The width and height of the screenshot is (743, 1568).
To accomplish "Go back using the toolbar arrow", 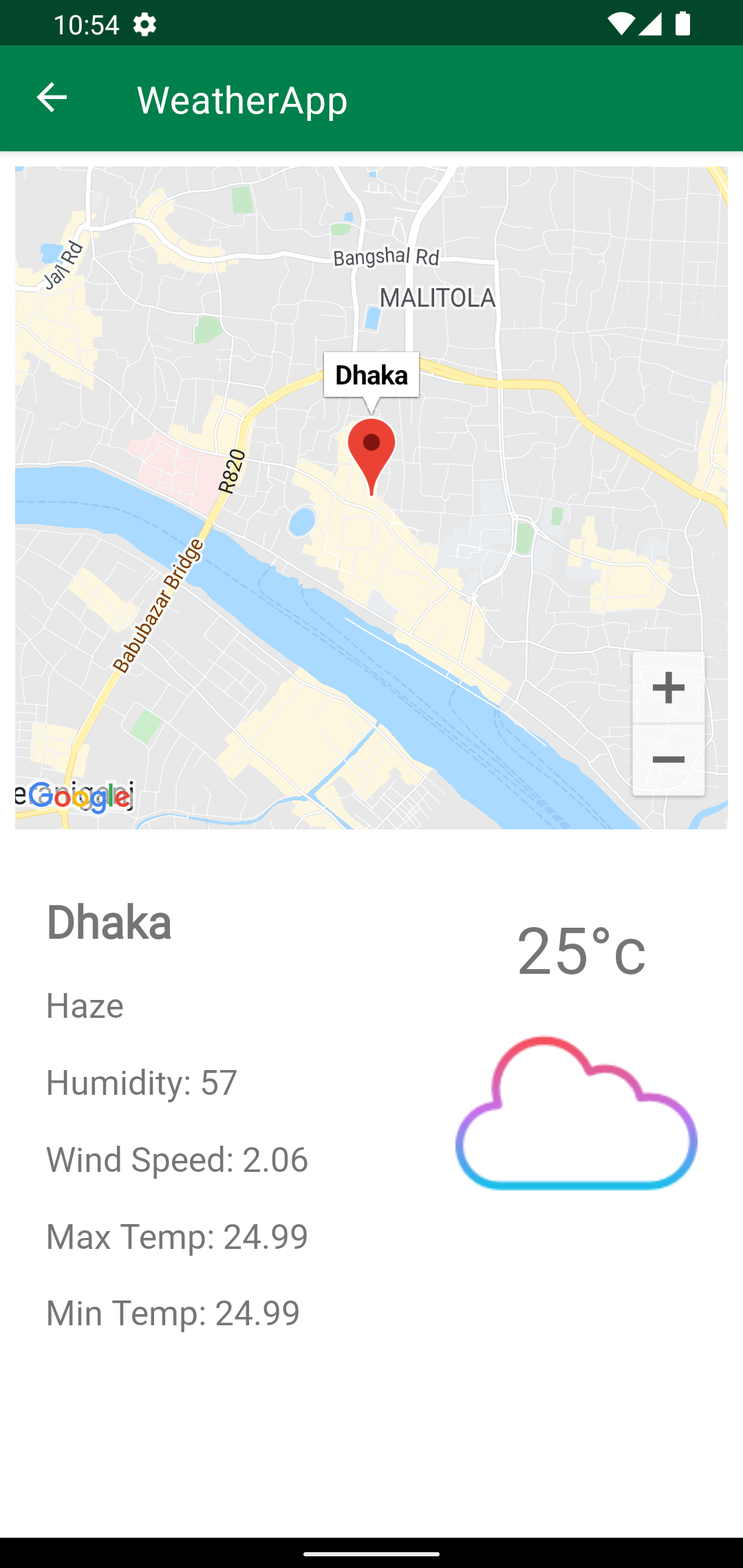I will click(x=52, y=98).
